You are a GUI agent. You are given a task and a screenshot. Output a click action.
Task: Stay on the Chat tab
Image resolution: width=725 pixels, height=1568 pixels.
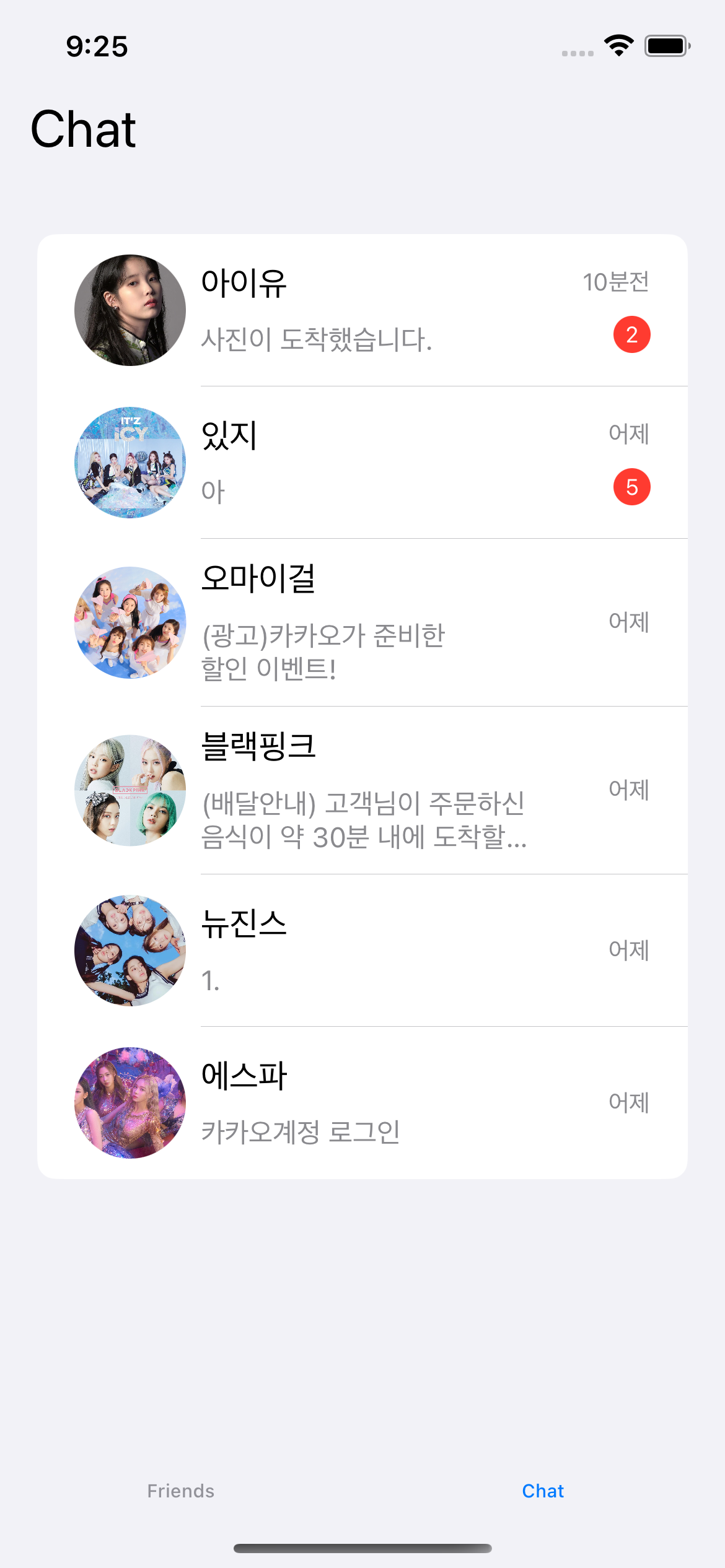pyautogui.click(x=542, y=1491)
